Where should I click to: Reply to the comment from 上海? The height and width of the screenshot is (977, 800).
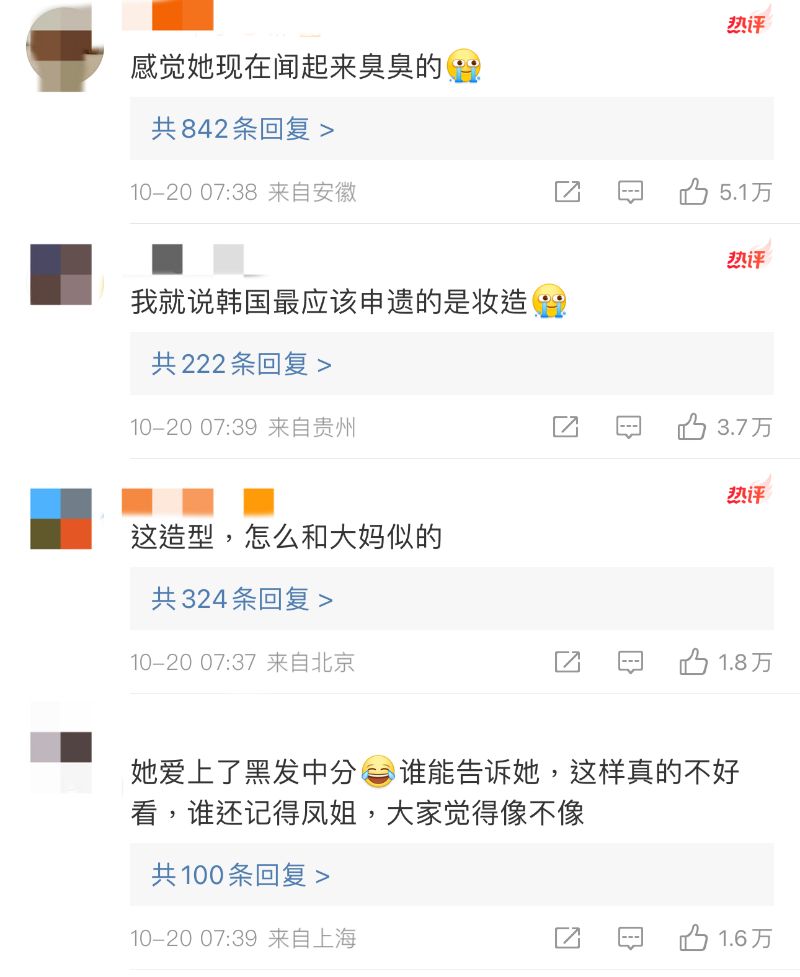coord(630,938)
